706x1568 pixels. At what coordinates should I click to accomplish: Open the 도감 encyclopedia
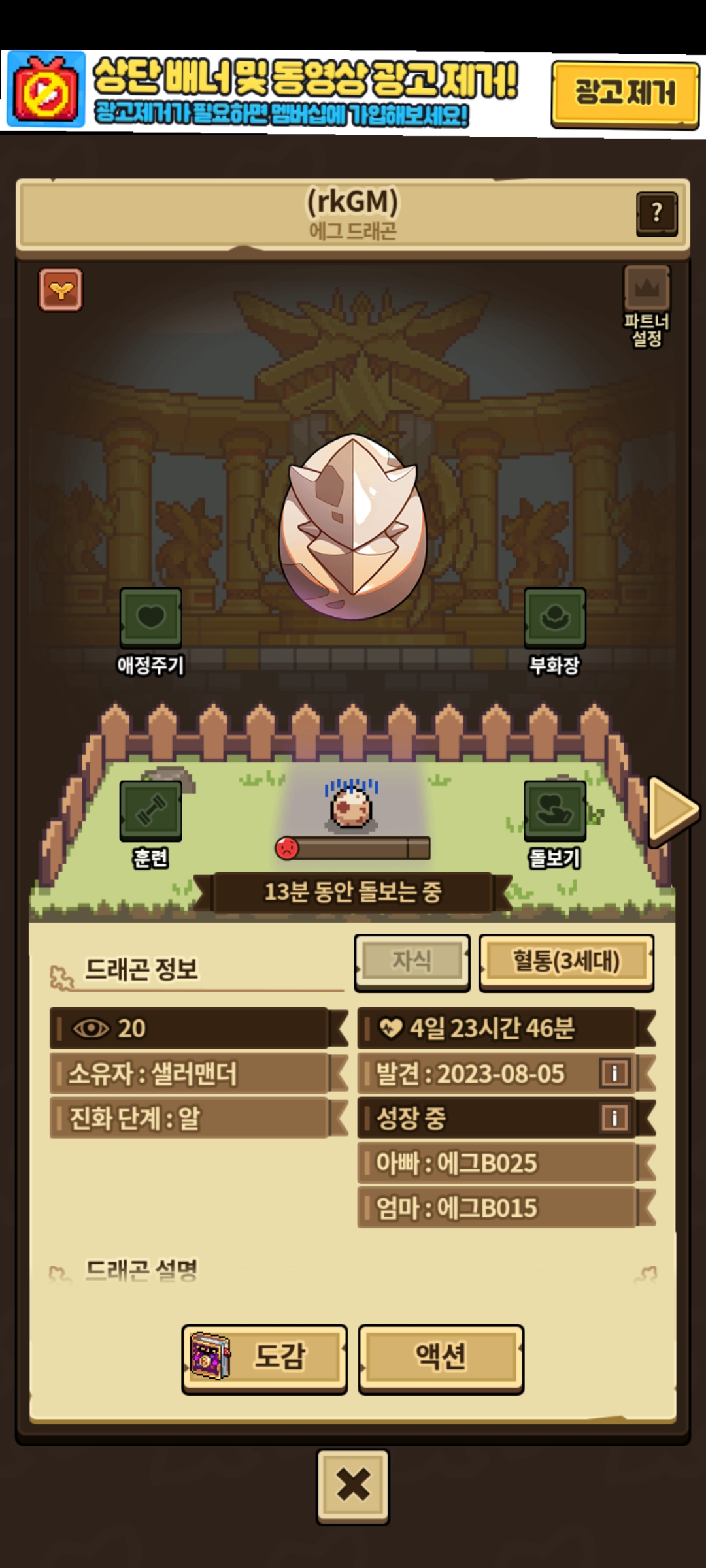point(264,1357)
